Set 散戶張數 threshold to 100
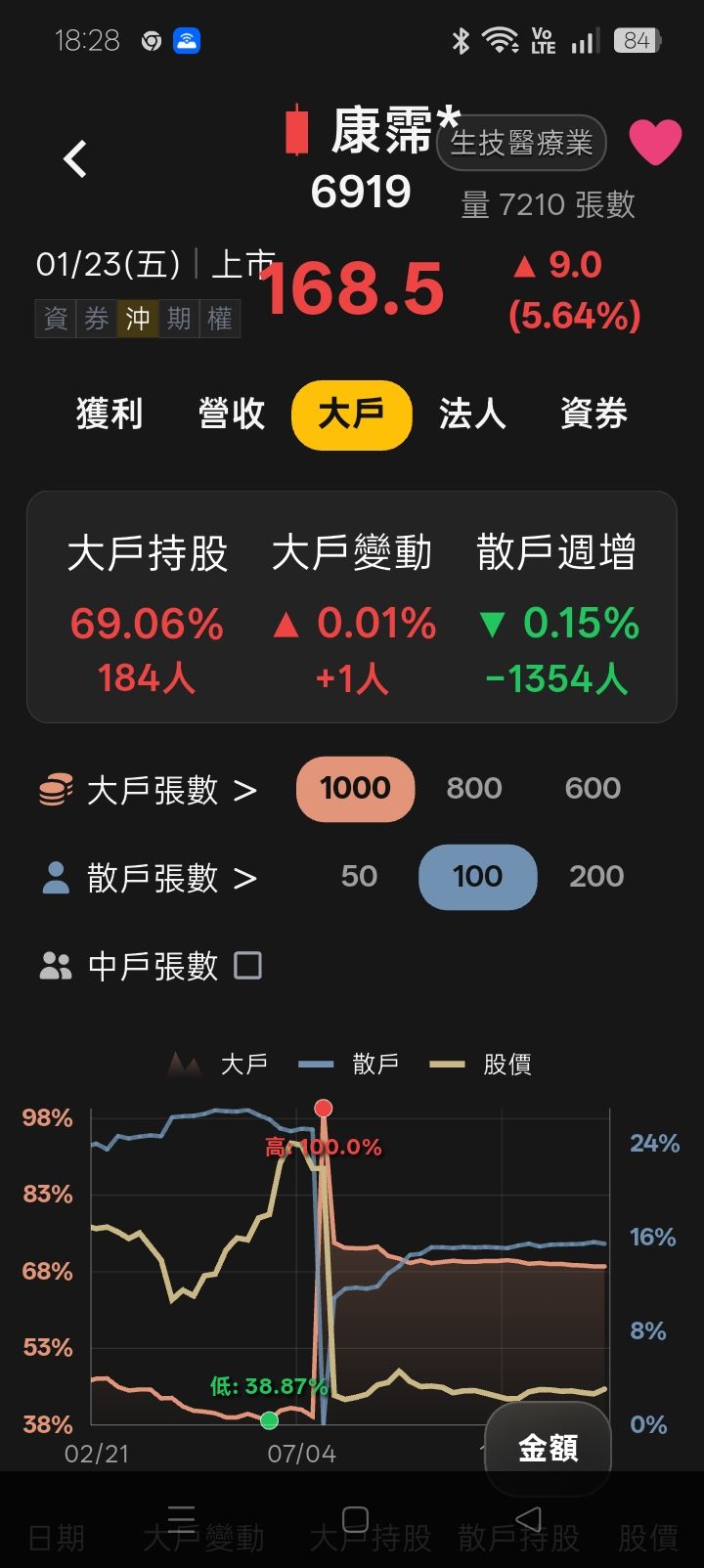The height and width of the screenshot is (1568, 704). (477, 876)
